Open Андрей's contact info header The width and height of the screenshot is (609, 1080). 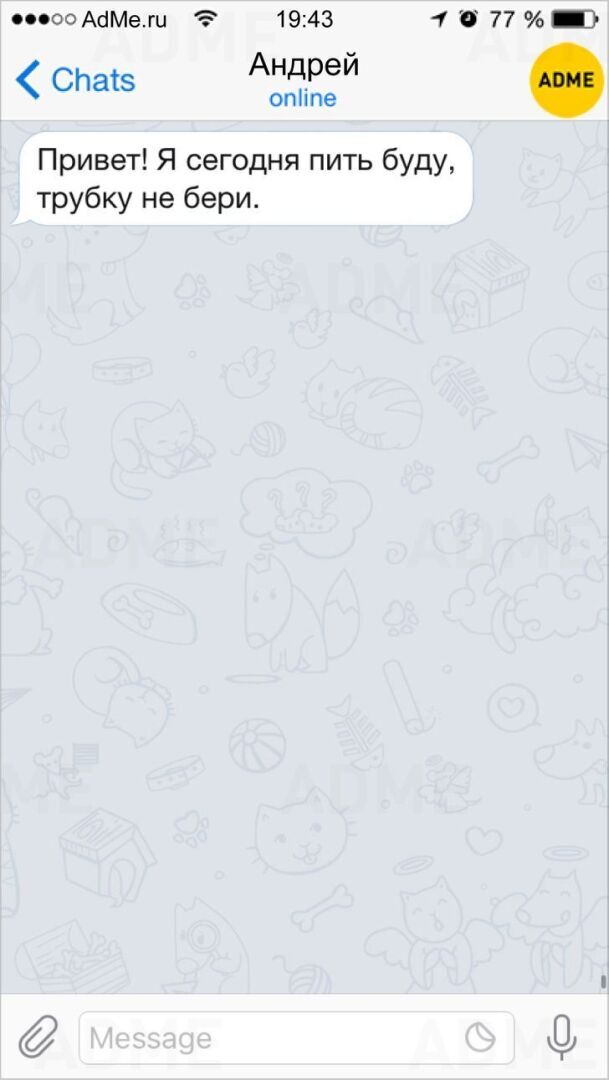coord(303,79)
